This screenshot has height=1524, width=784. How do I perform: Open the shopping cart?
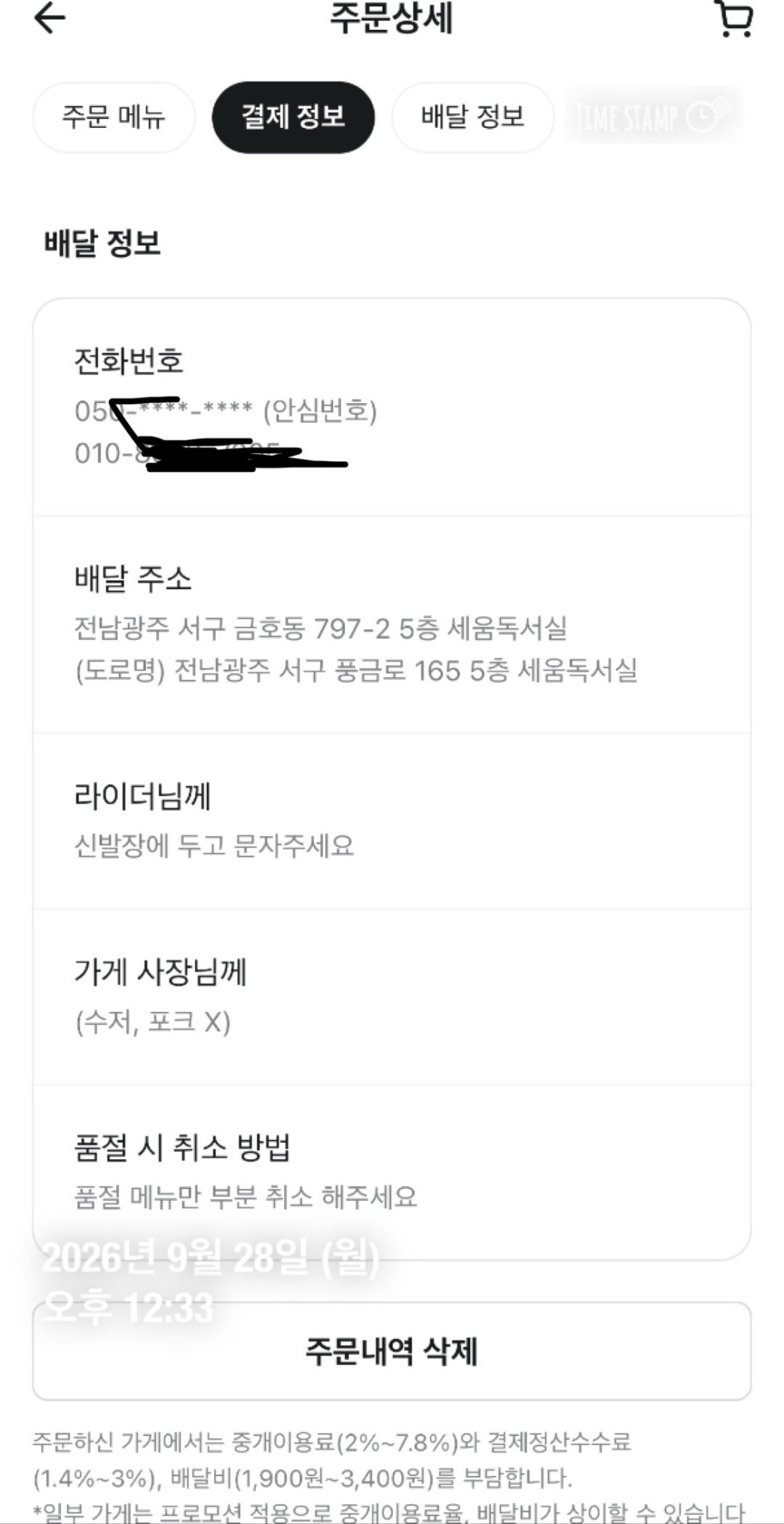click(734, 18)
